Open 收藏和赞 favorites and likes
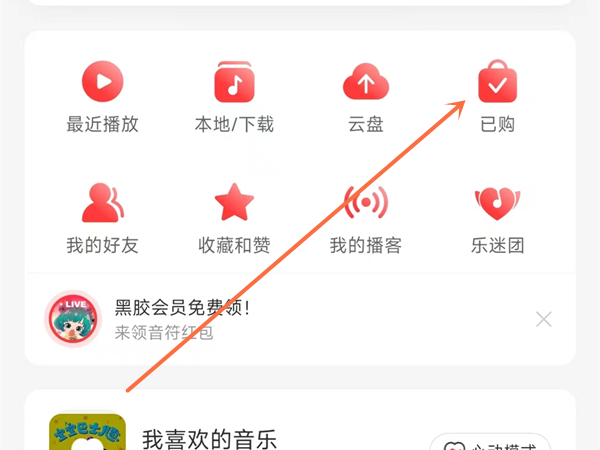Image resolution: width=600 pixels, height=450 pixels. click(x=234, y=217)
